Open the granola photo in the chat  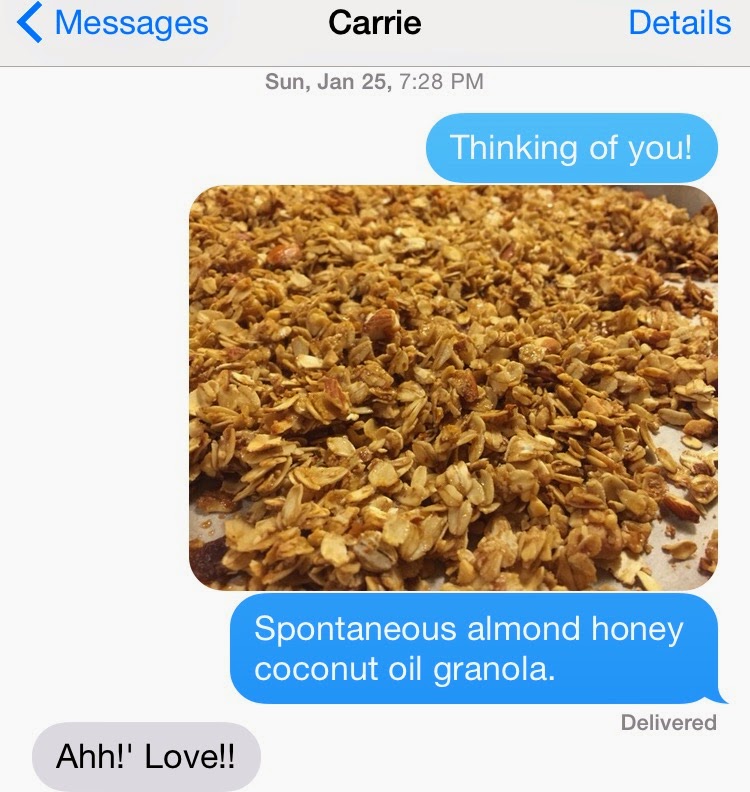pos(453,387)
